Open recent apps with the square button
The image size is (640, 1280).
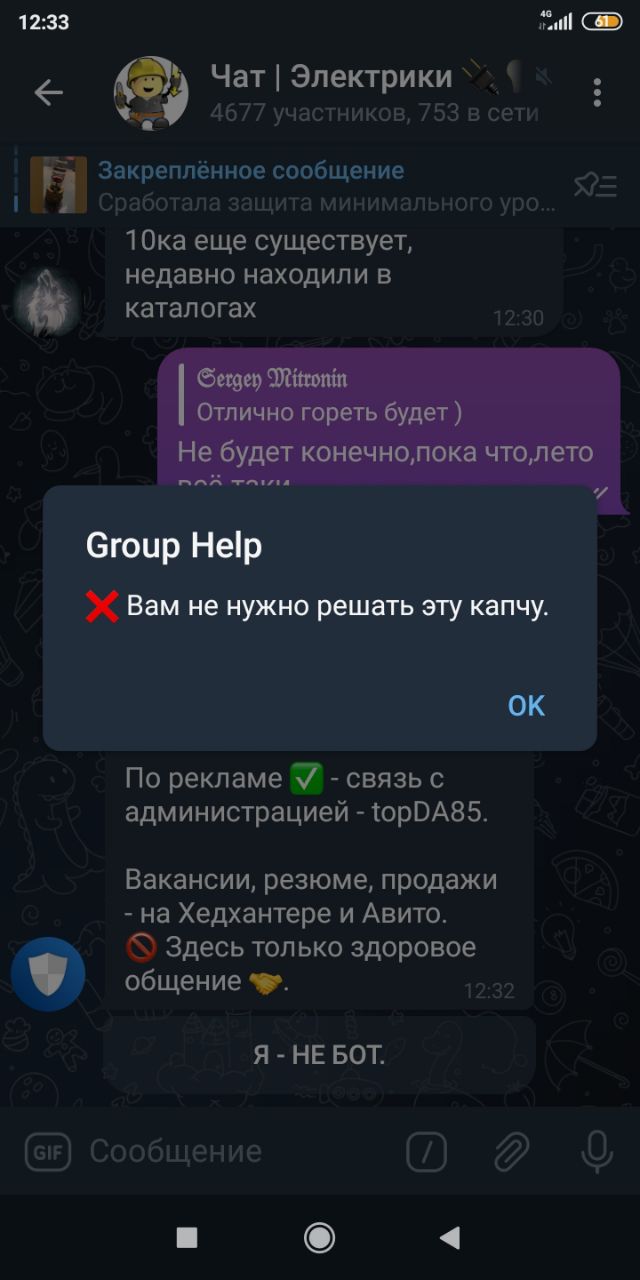coord(187,1238)
